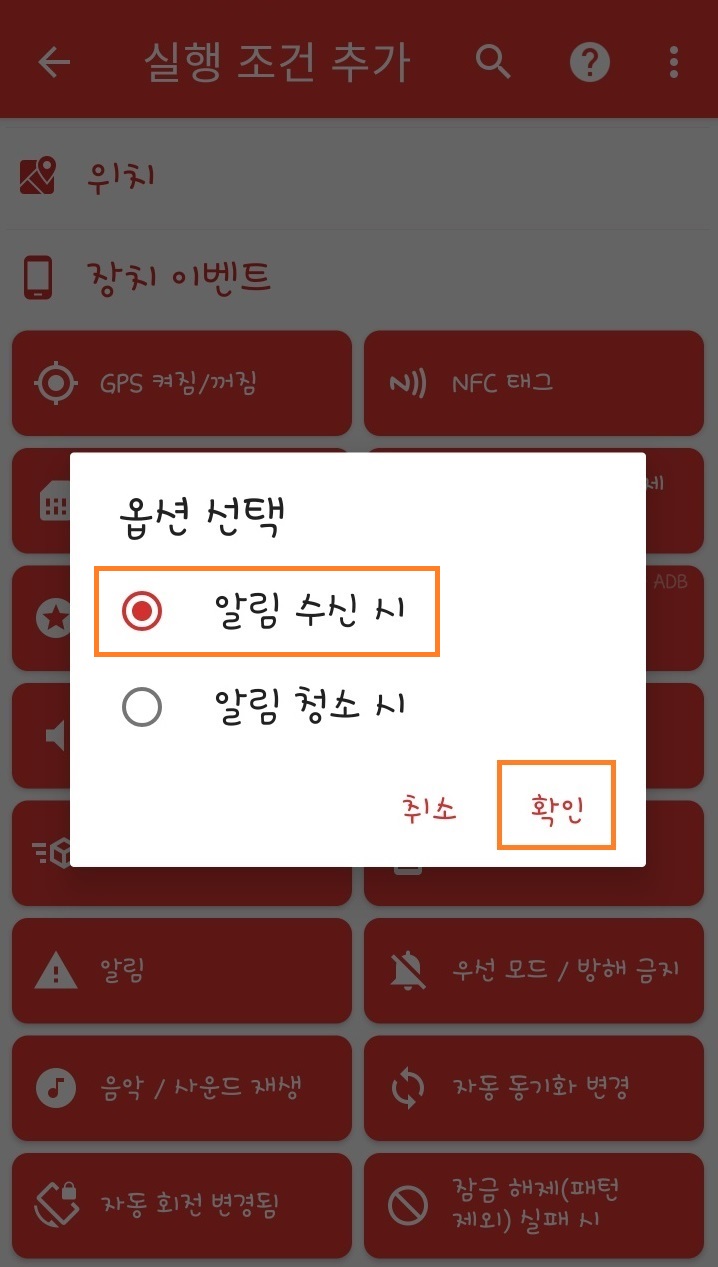The height and width of the screenshot is (1267, 718).
Task: Select the 알림 청소 시 option
Action: click(266, 707)
